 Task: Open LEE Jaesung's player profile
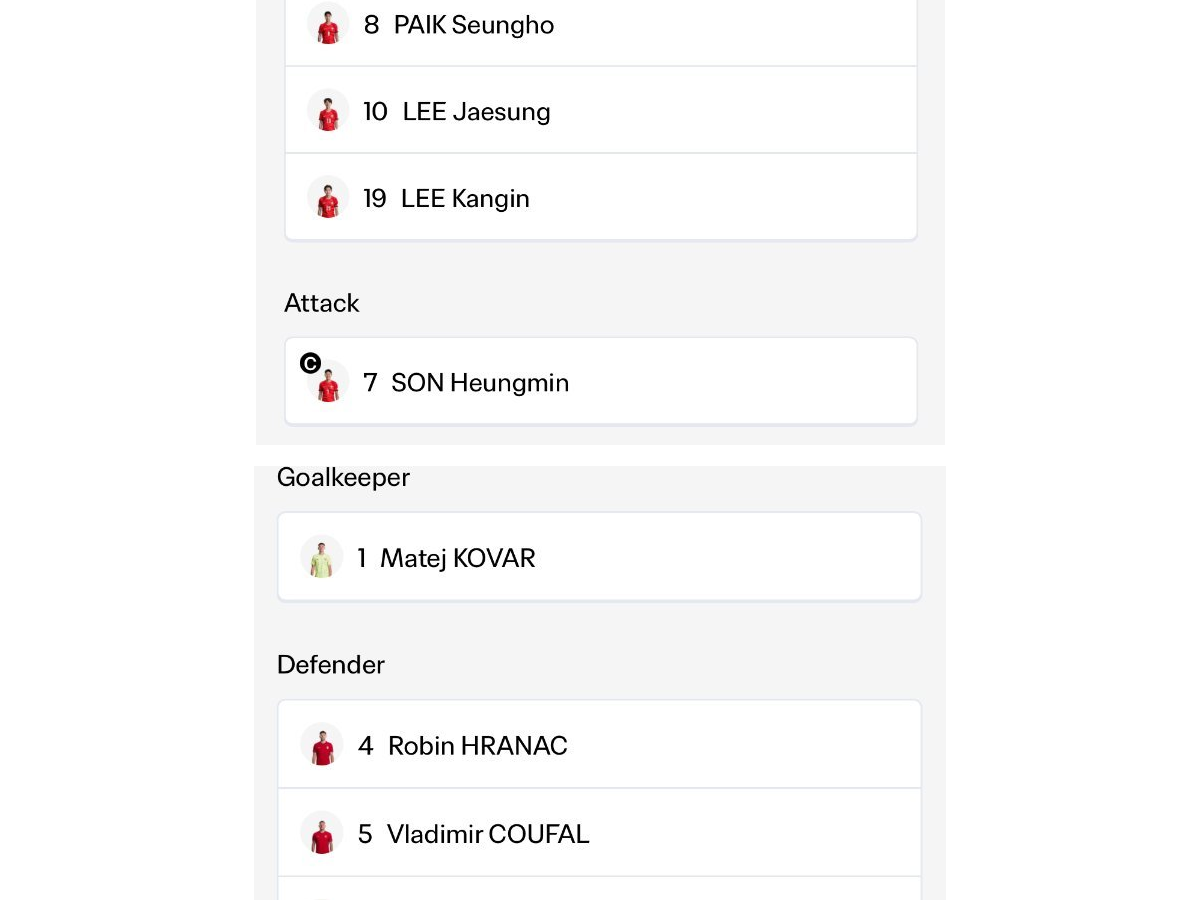click(601, 110)
